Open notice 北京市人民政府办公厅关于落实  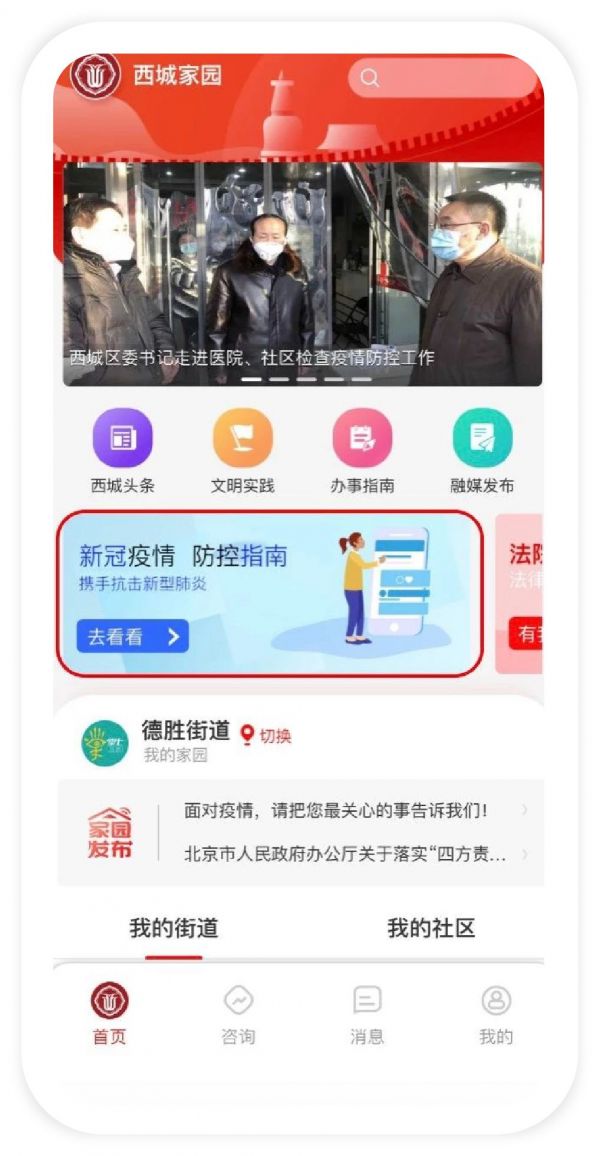click(x=345, y=854)
